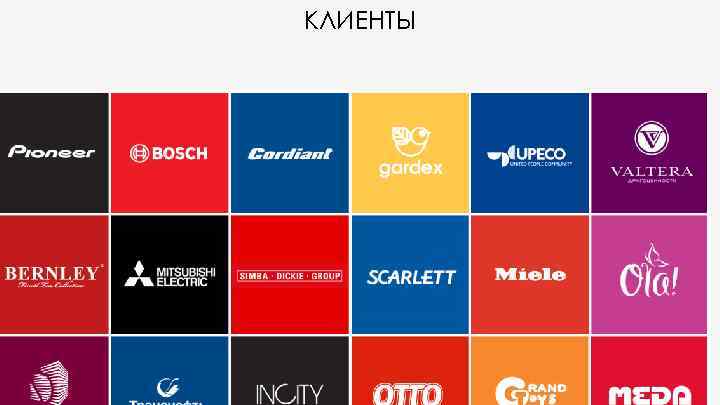Viewport: 720px width, 405px height.
Task: Open the Miele tile
Action: coord(530,275)
